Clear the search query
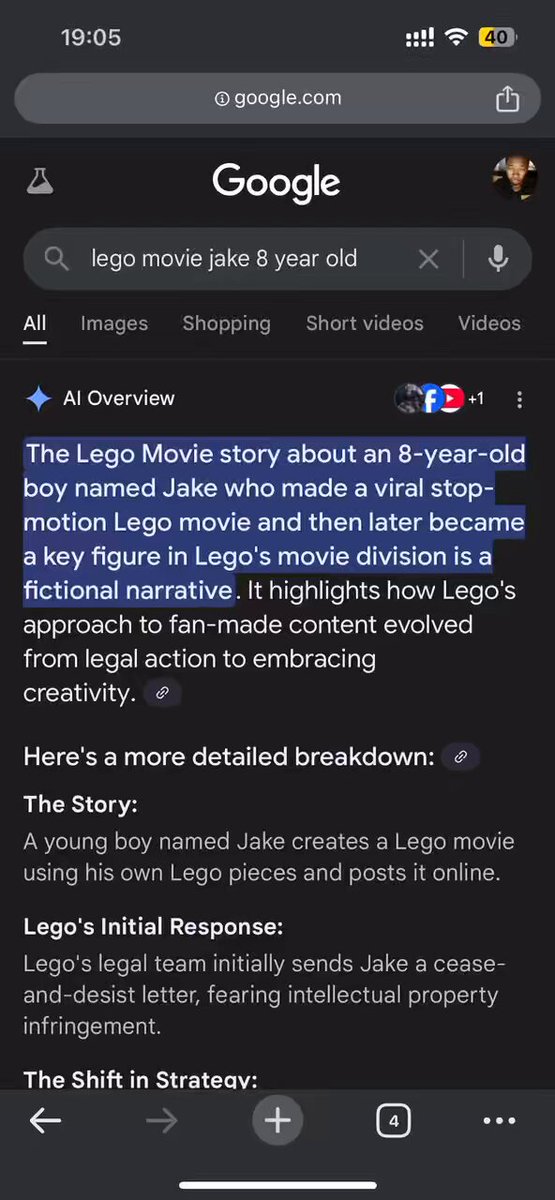 tap(428, 259)
